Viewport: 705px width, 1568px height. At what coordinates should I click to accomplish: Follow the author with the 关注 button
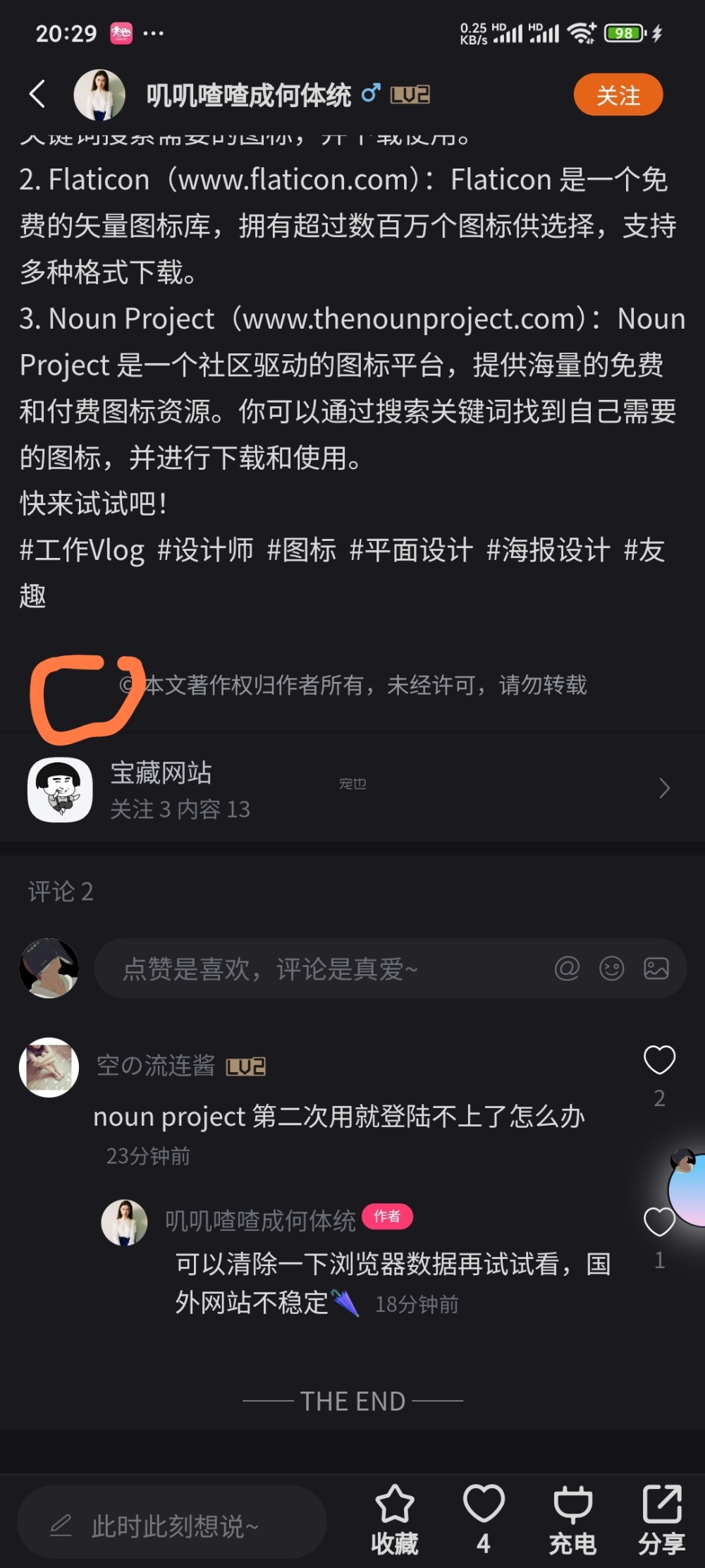[x=618, y=95]
